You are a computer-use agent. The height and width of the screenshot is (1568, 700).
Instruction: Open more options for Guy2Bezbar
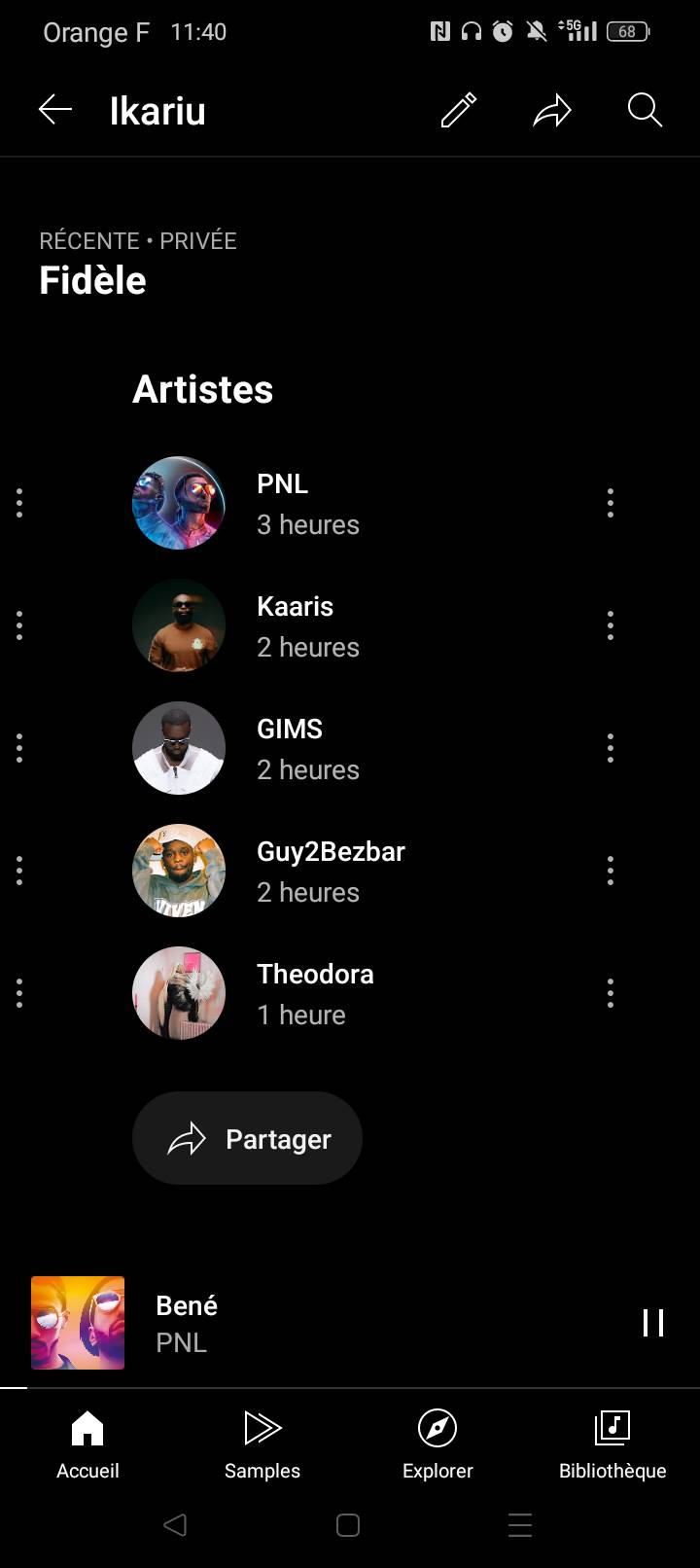tap(611, 871)
